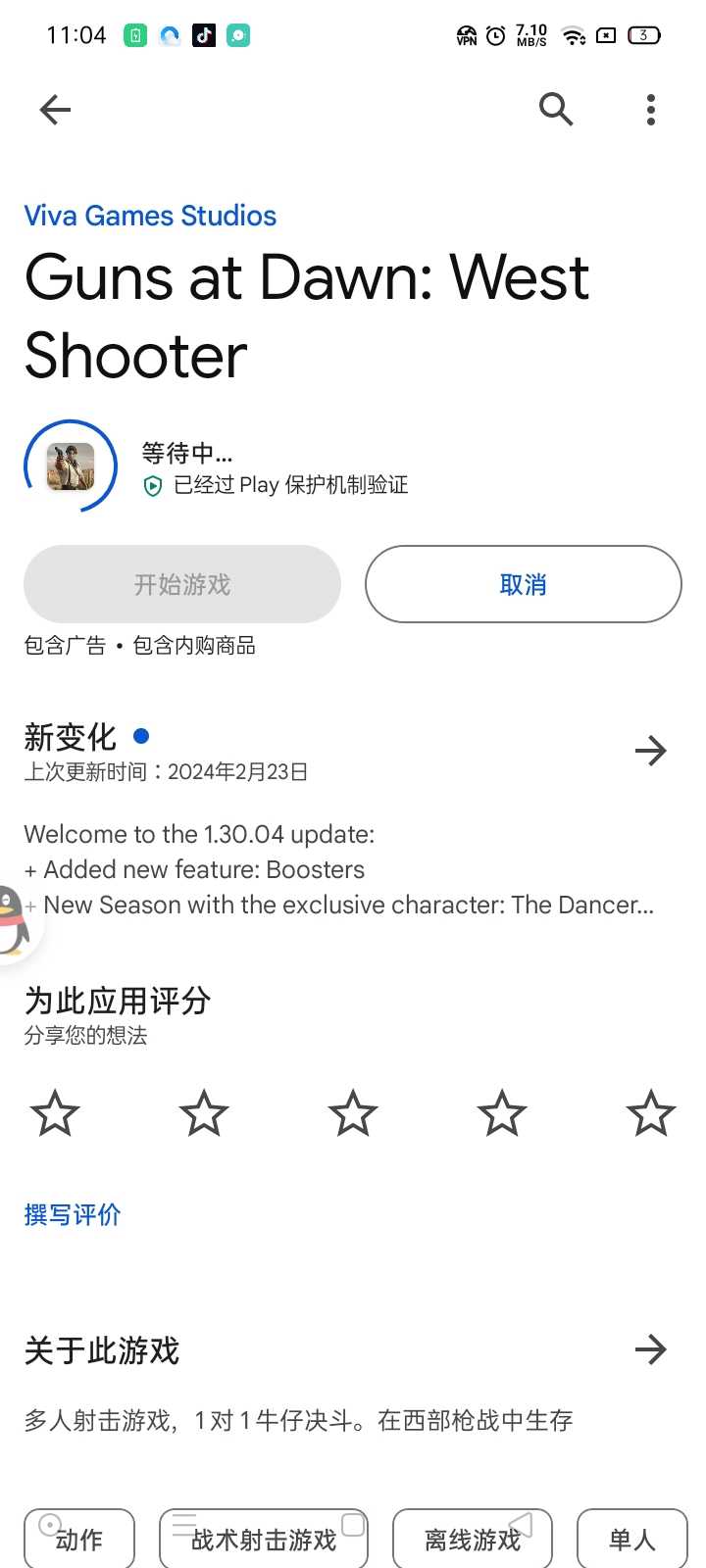Select the 动作 category chip
706x1568 pixels.
pyautogui.click(x=79, y=1540)
